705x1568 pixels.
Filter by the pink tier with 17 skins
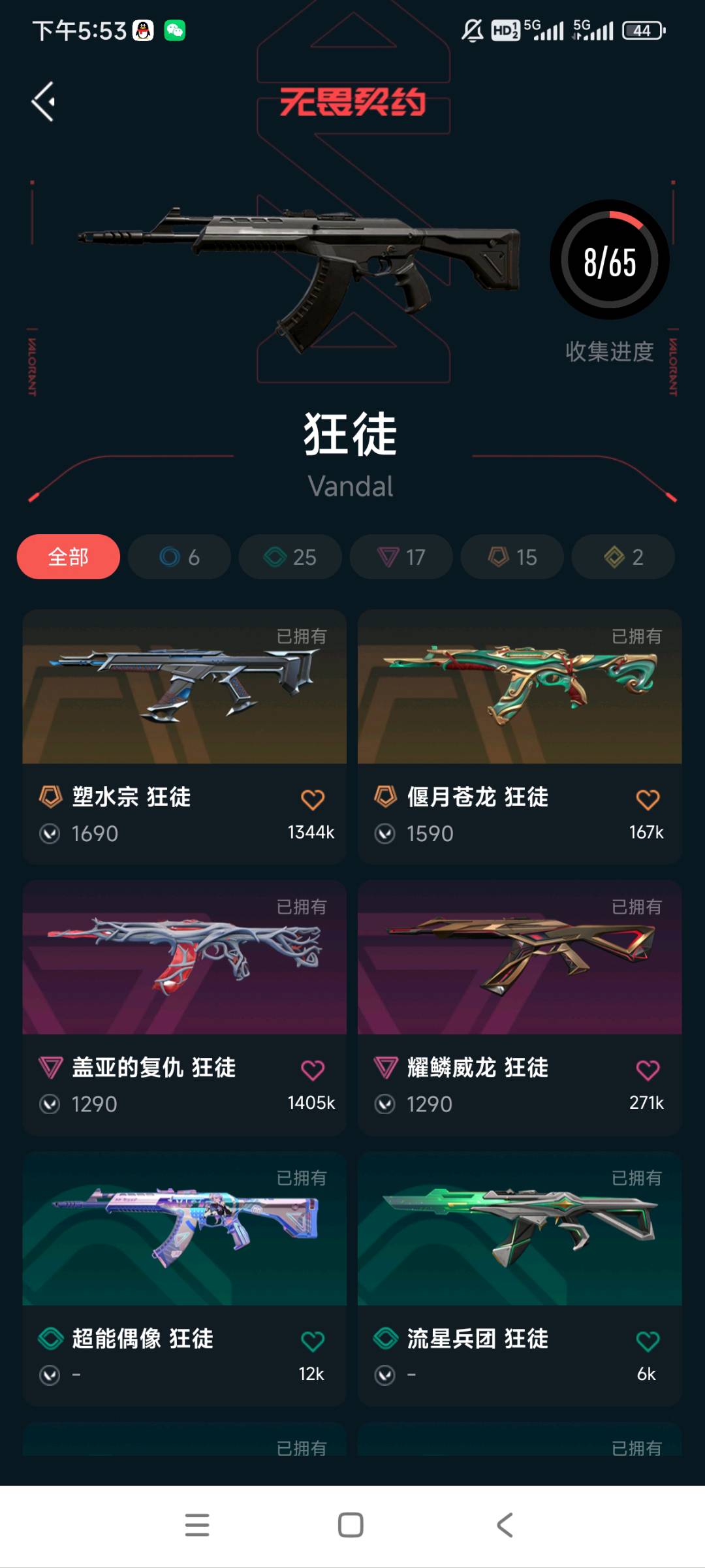click(x=401, y=557)
